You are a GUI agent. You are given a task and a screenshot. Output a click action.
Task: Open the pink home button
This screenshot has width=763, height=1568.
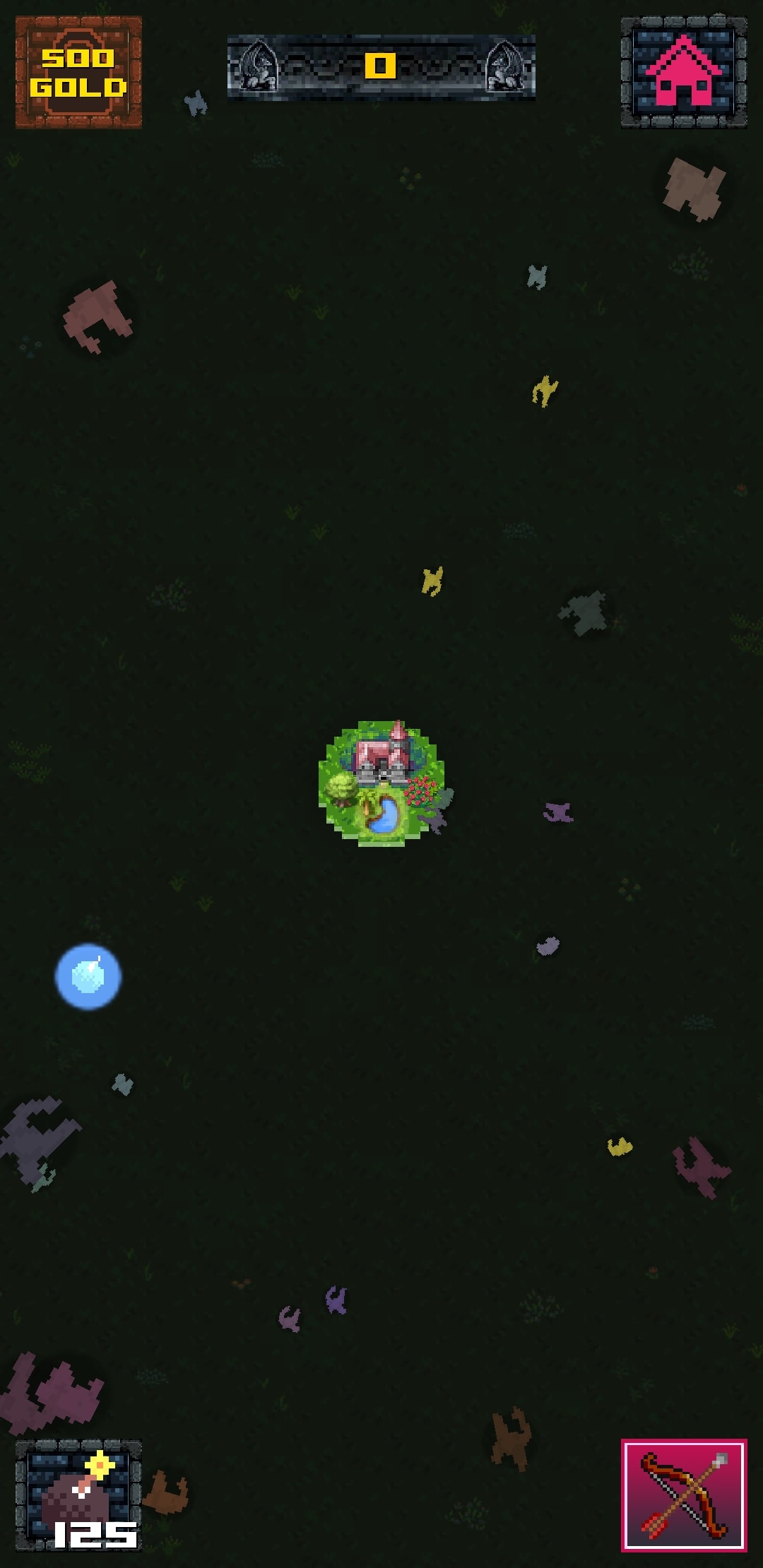pos(683,73)
